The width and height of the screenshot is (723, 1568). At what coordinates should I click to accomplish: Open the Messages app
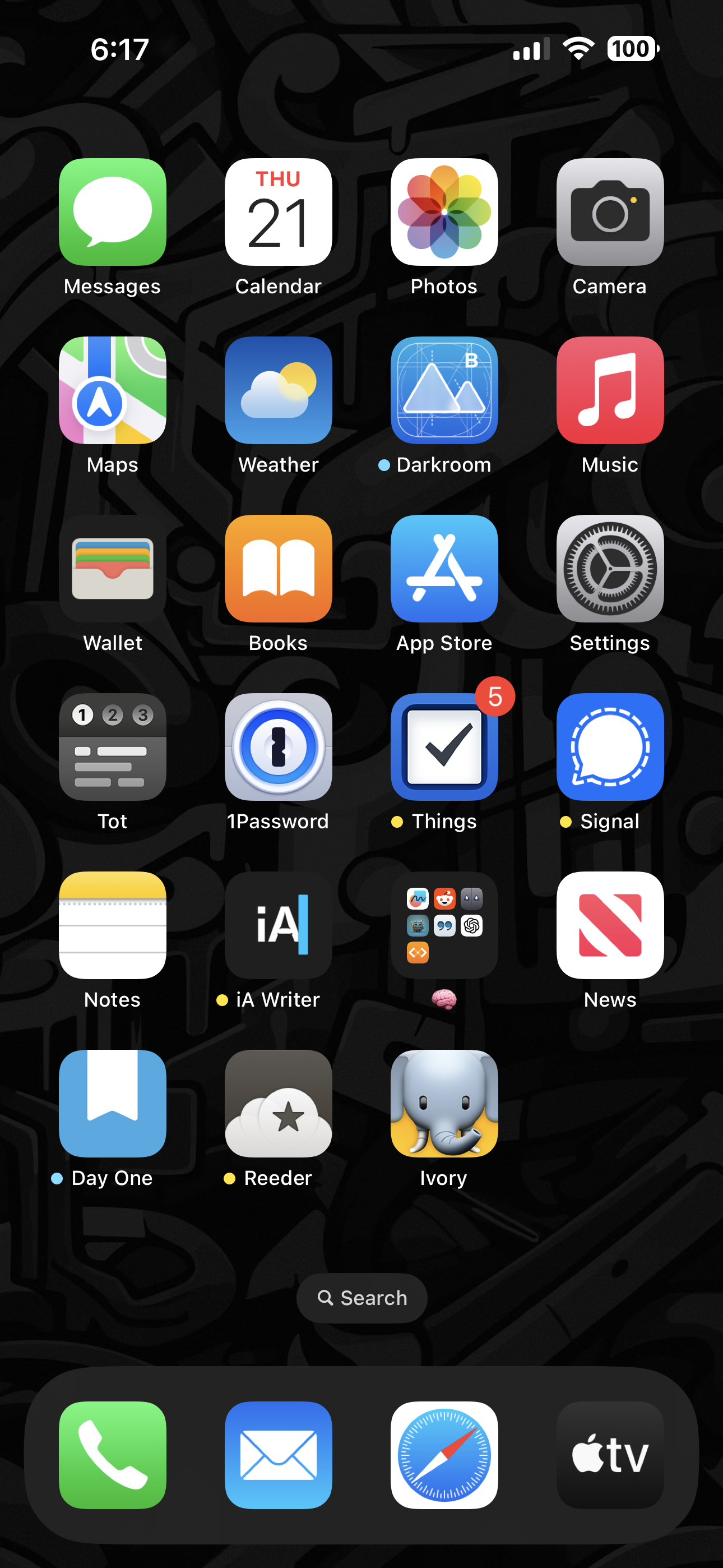click(x=113, y=212)
